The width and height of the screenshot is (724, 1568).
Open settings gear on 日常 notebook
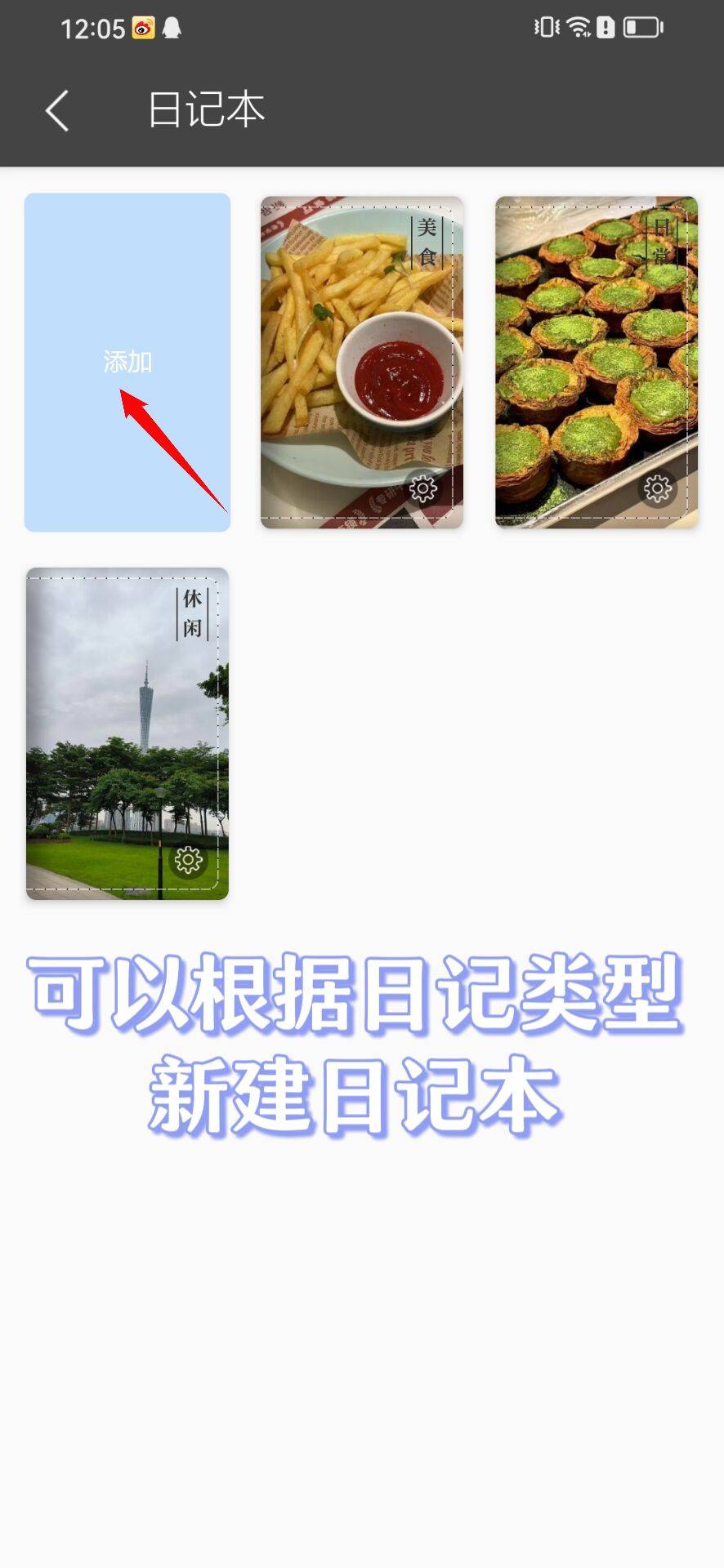(657, 488)
